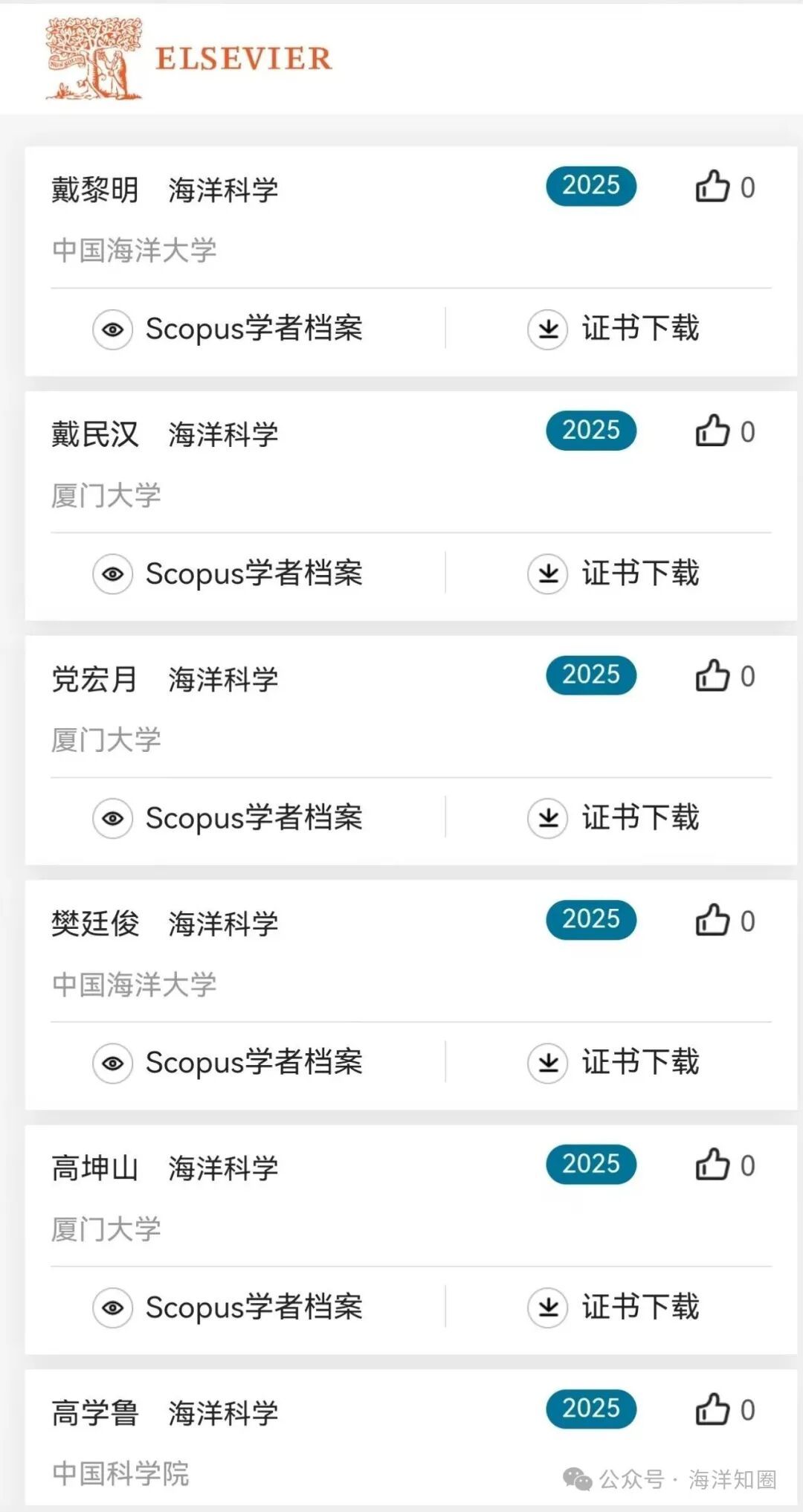Screen dimensions: 803x1512
Task: Download the certificate for 戴黎明
Action: coord(613,329)
